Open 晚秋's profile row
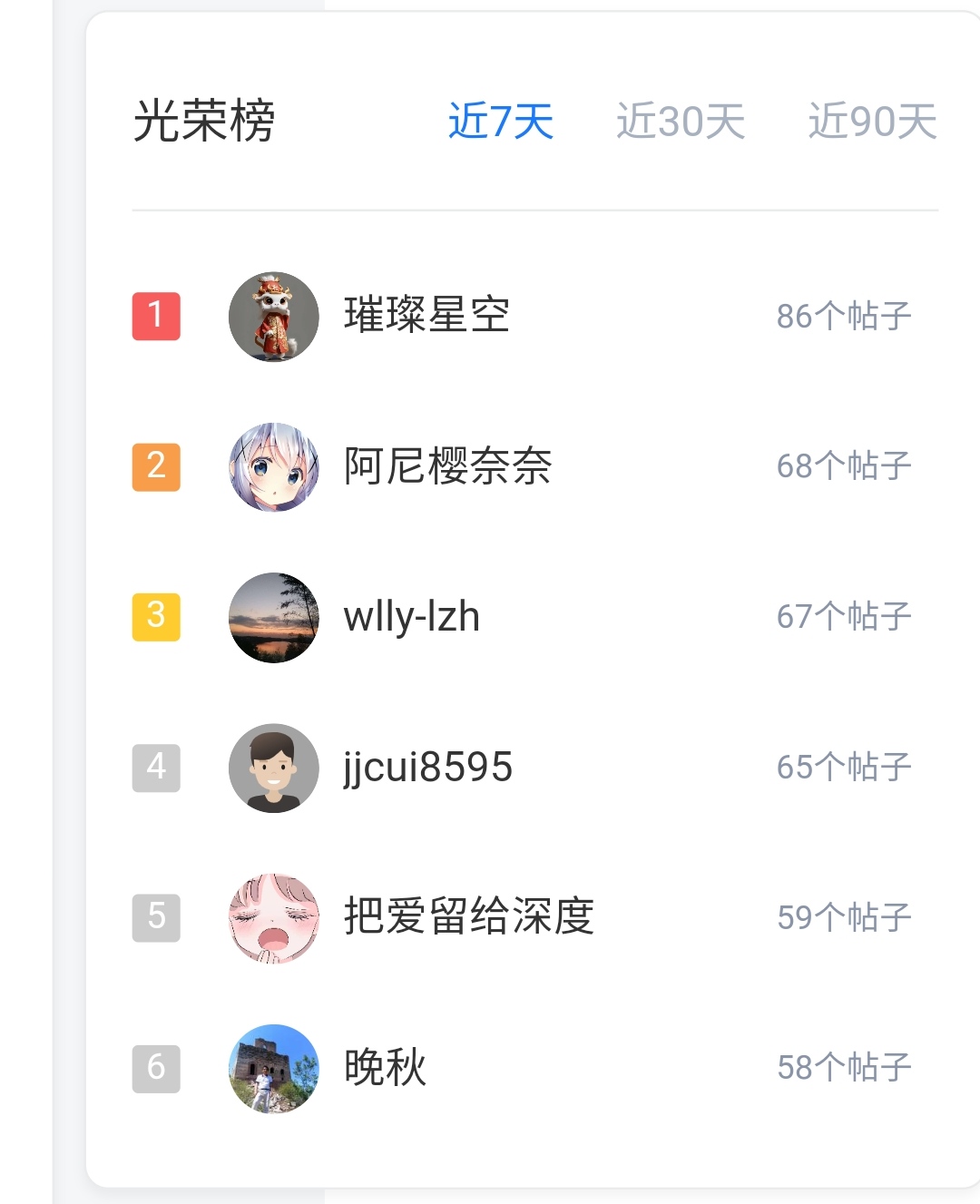 (385, 1068)
